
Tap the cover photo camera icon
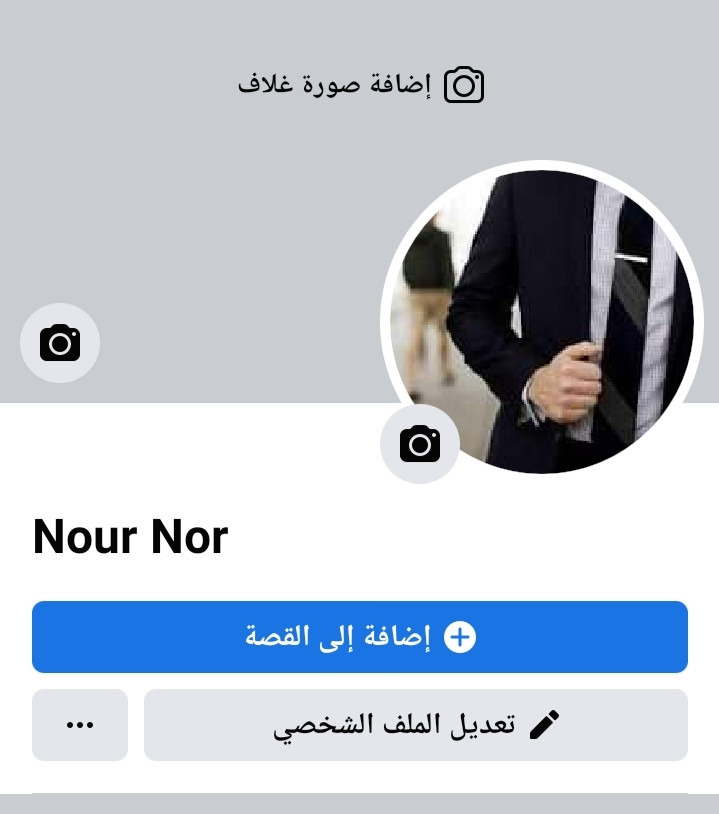60,343
